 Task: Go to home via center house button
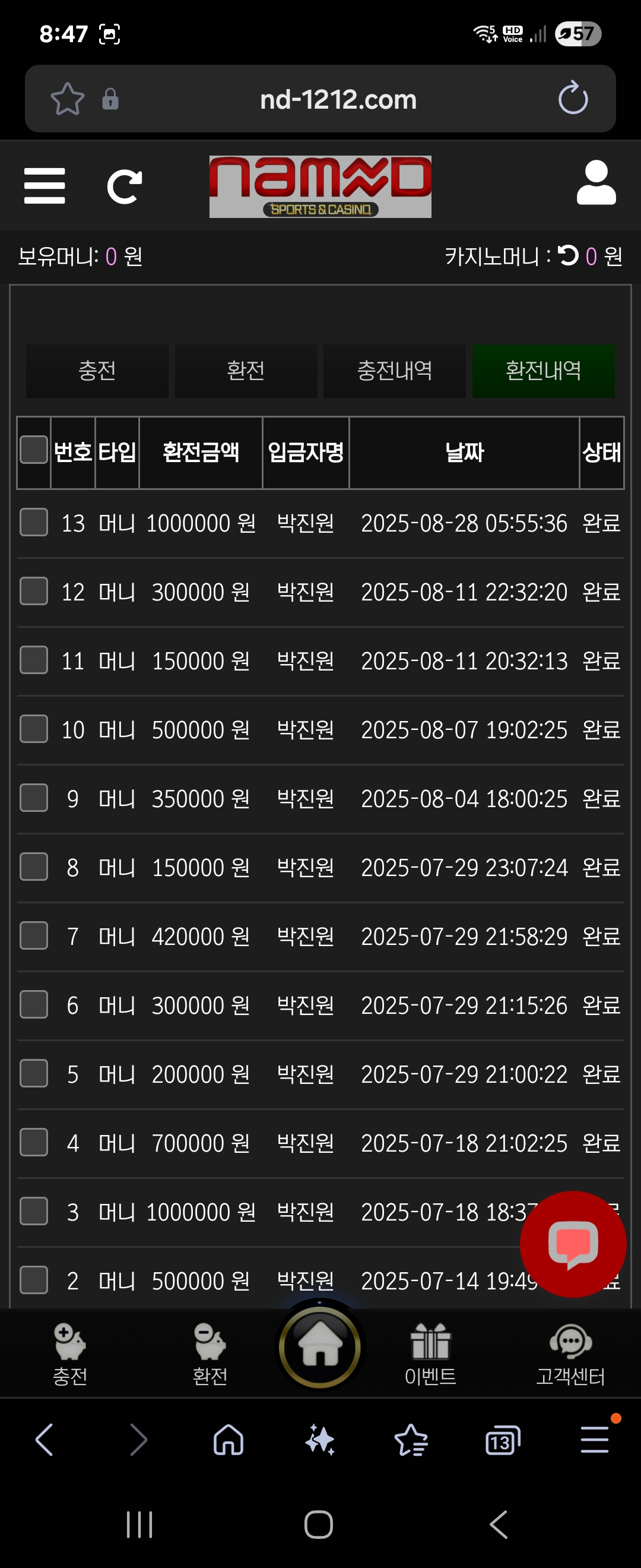point(320,1348)
